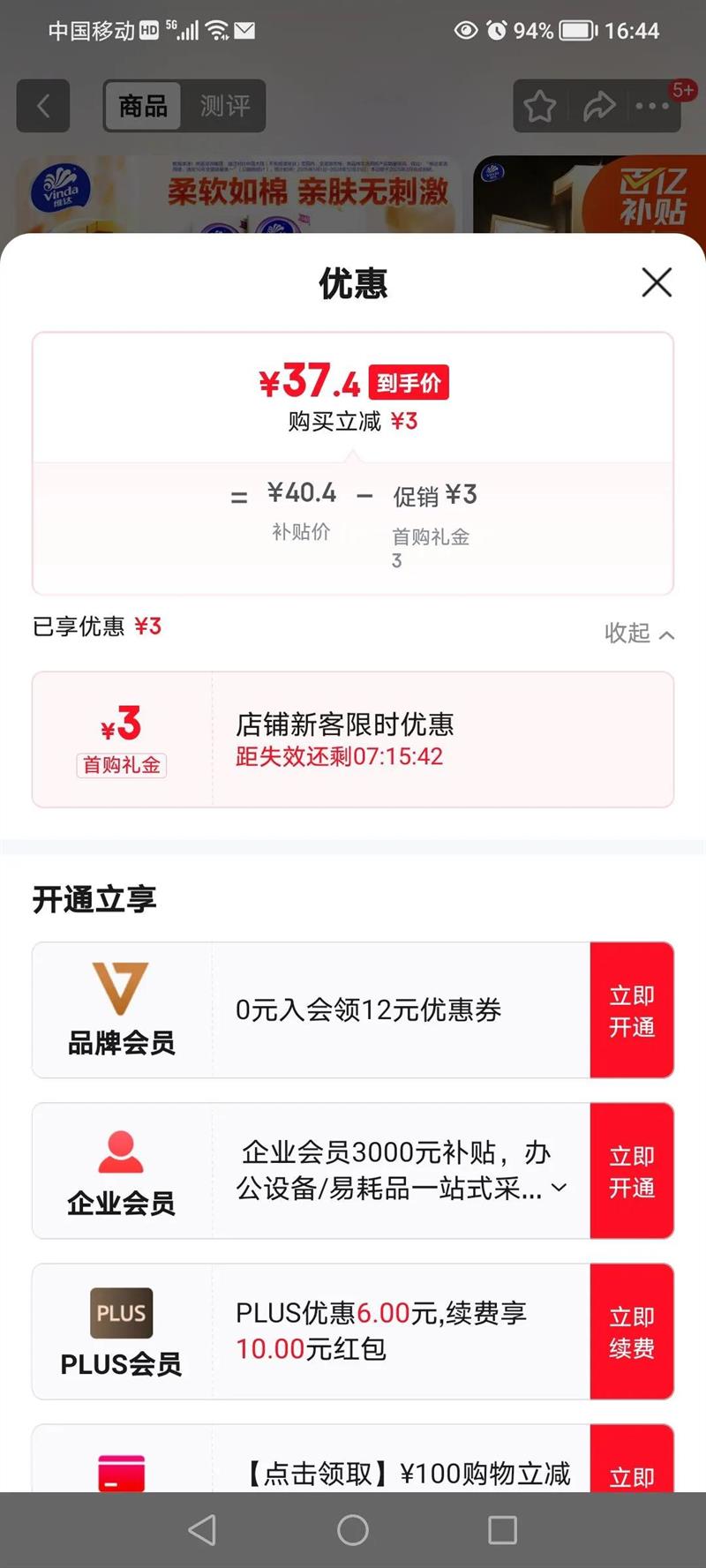
Task: Expand the 企业会员 subsidy description
Action: (560, 1189)
